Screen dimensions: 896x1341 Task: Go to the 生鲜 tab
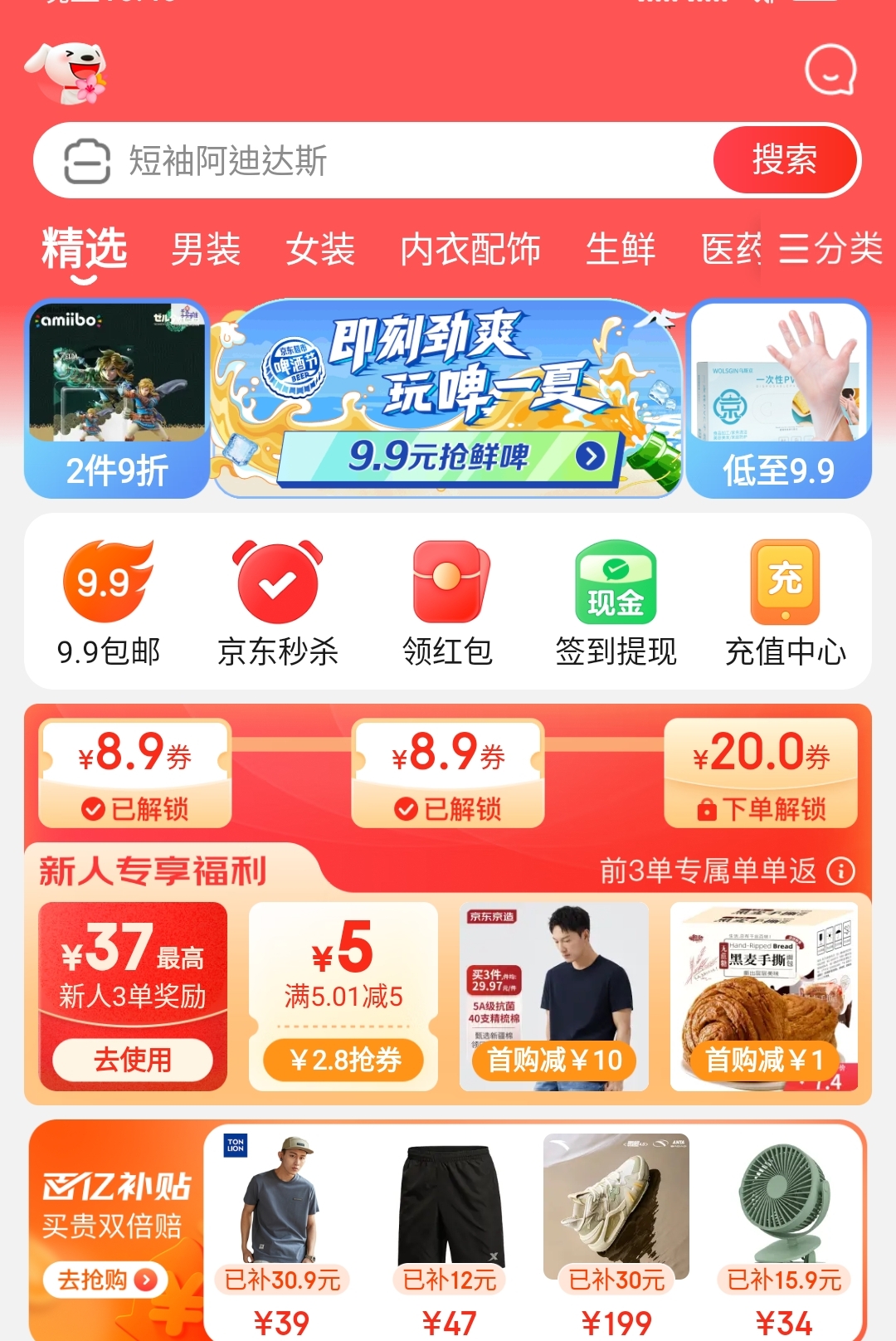click(621, 249)
